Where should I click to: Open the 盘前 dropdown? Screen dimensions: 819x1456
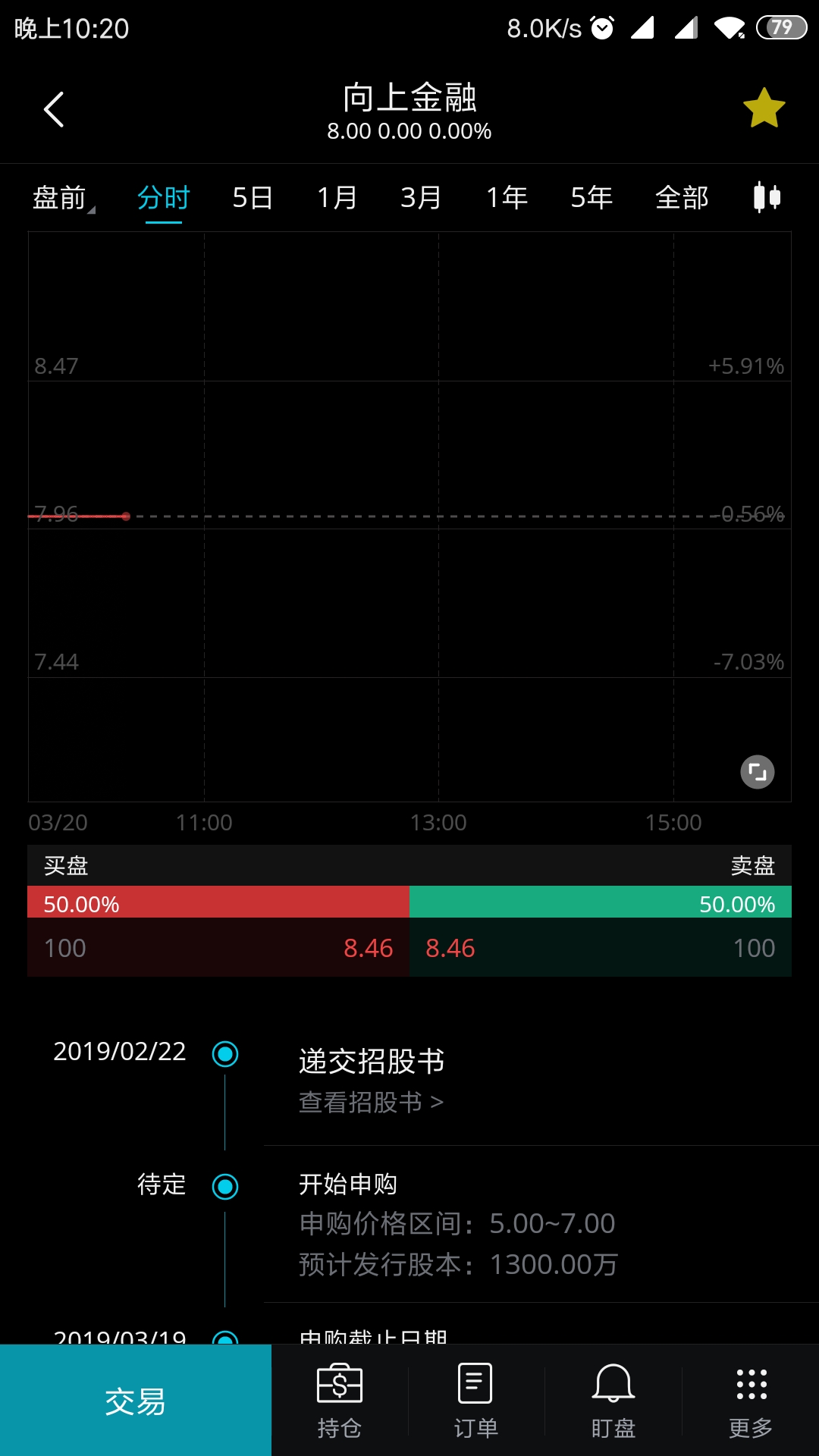(64, 198)
